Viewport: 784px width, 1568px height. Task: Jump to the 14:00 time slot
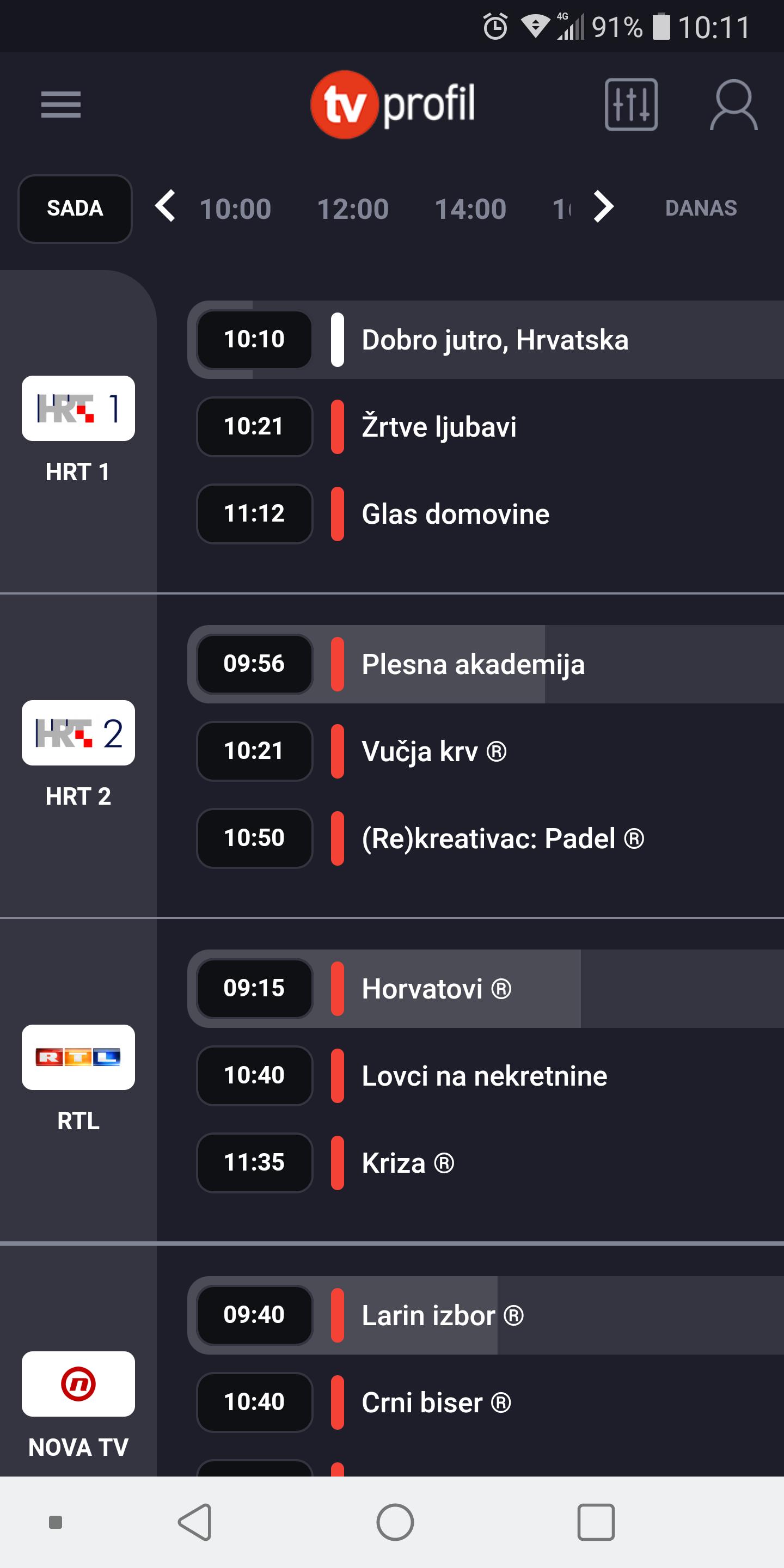click(470, 209)
